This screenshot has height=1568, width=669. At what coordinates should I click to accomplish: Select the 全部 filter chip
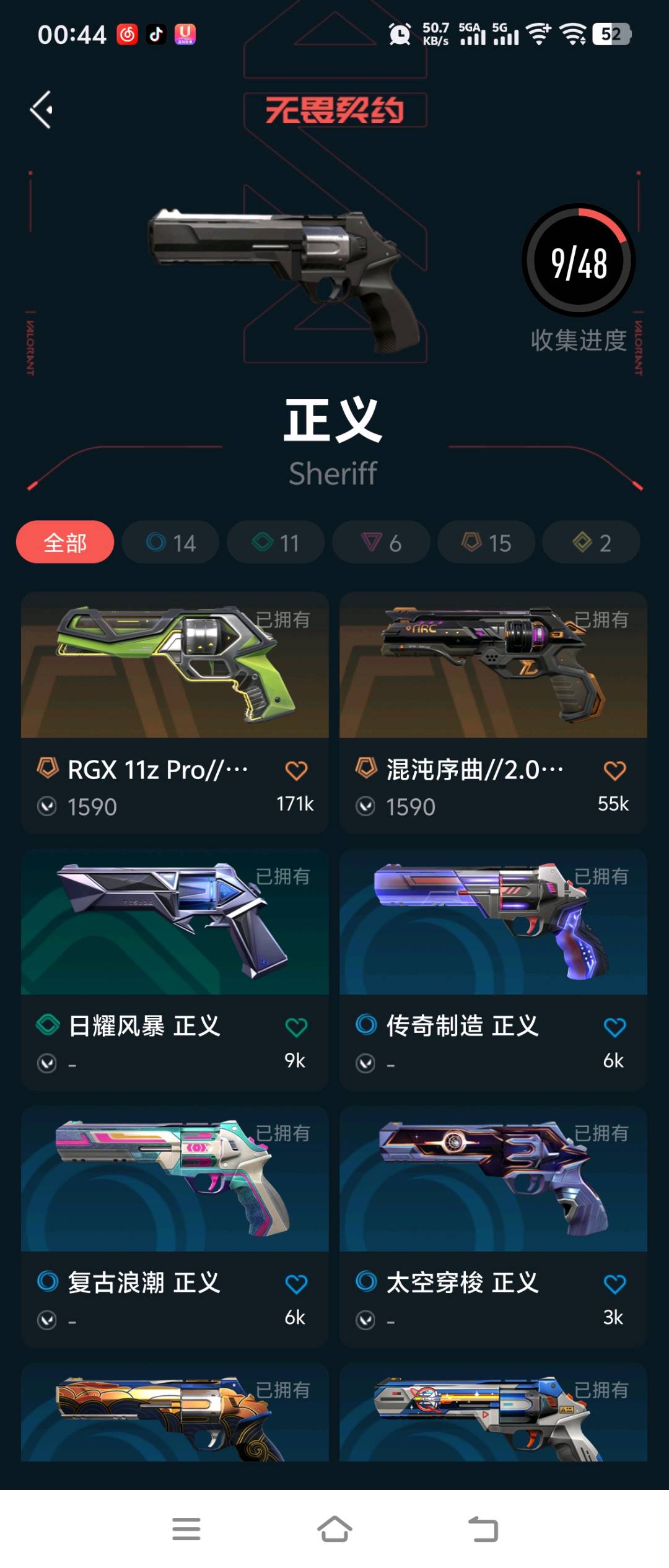coord(65,542)
